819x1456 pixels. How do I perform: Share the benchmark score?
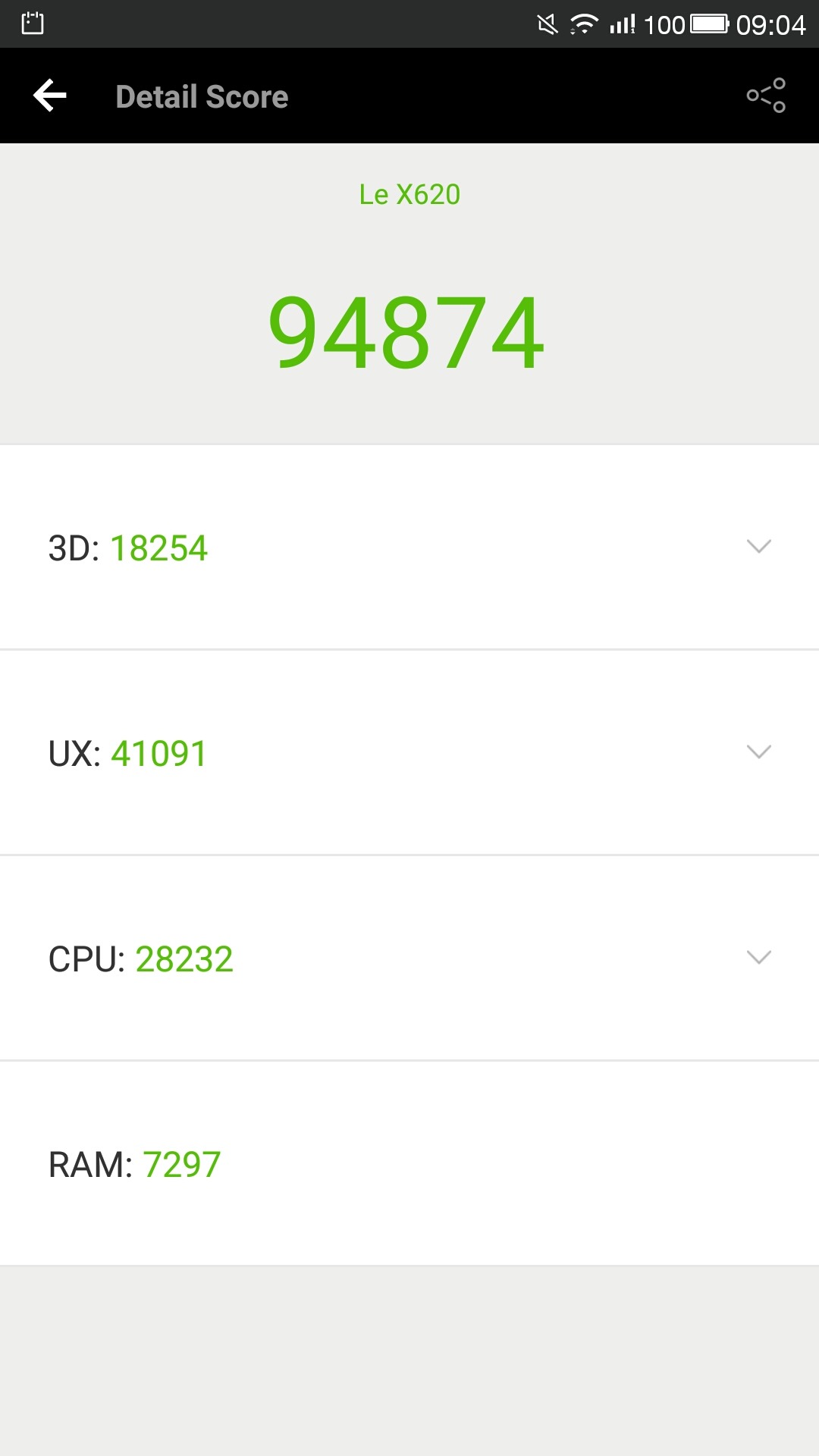tap(766, 96)
